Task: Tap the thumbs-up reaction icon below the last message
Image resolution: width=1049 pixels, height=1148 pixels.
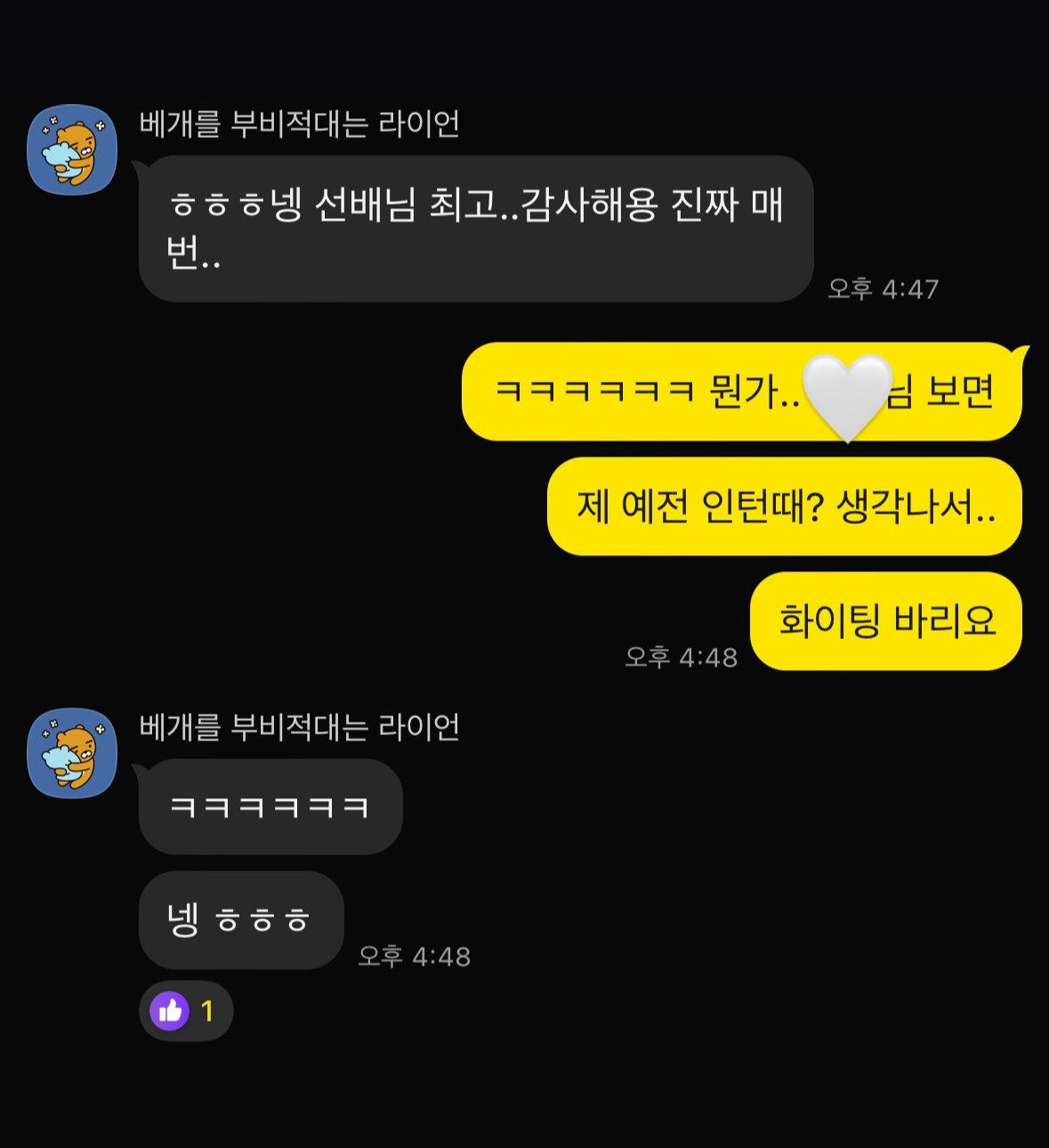Action: (172, 1011)
